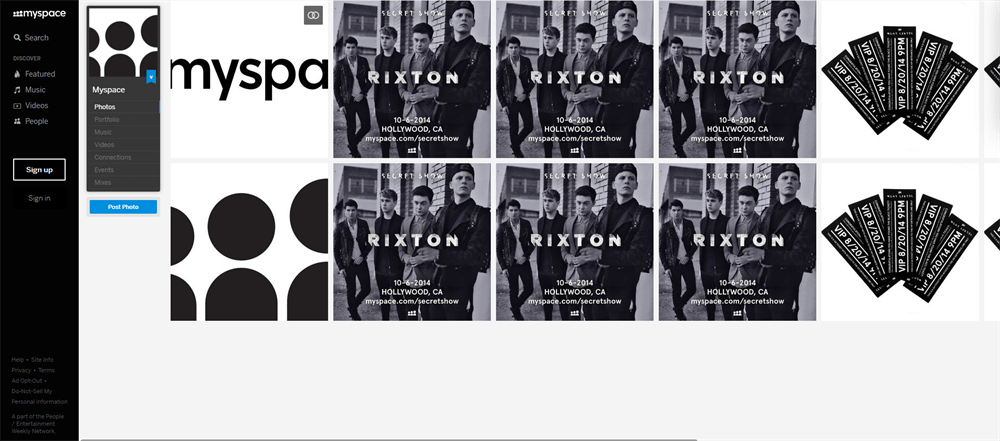Open the Privacy footer link
Image resolution: width=1000 pixels, height=441 pixels.
pos(19,370)
